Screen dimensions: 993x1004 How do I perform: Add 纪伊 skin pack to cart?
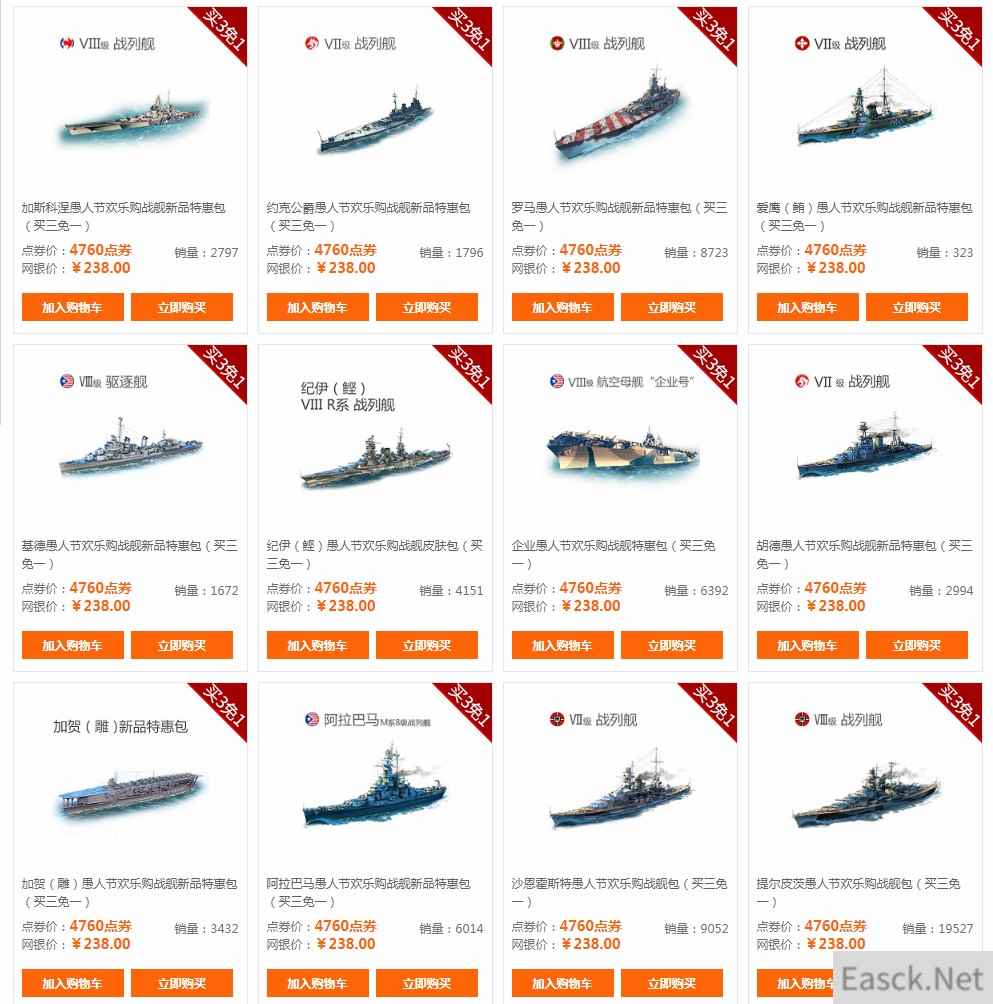[317, 645]
